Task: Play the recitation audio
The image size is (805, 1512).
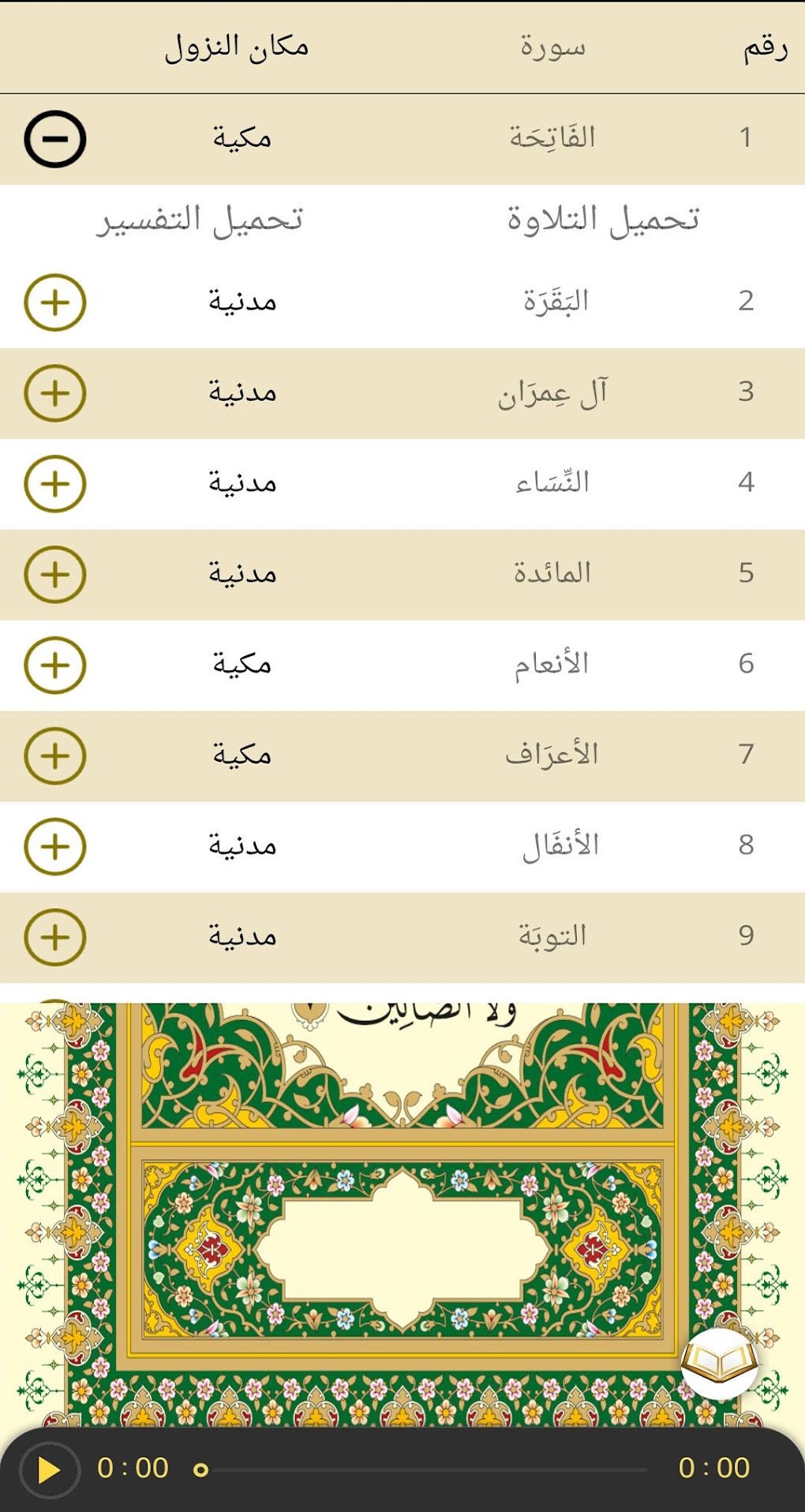Action: pos(49,1469)
